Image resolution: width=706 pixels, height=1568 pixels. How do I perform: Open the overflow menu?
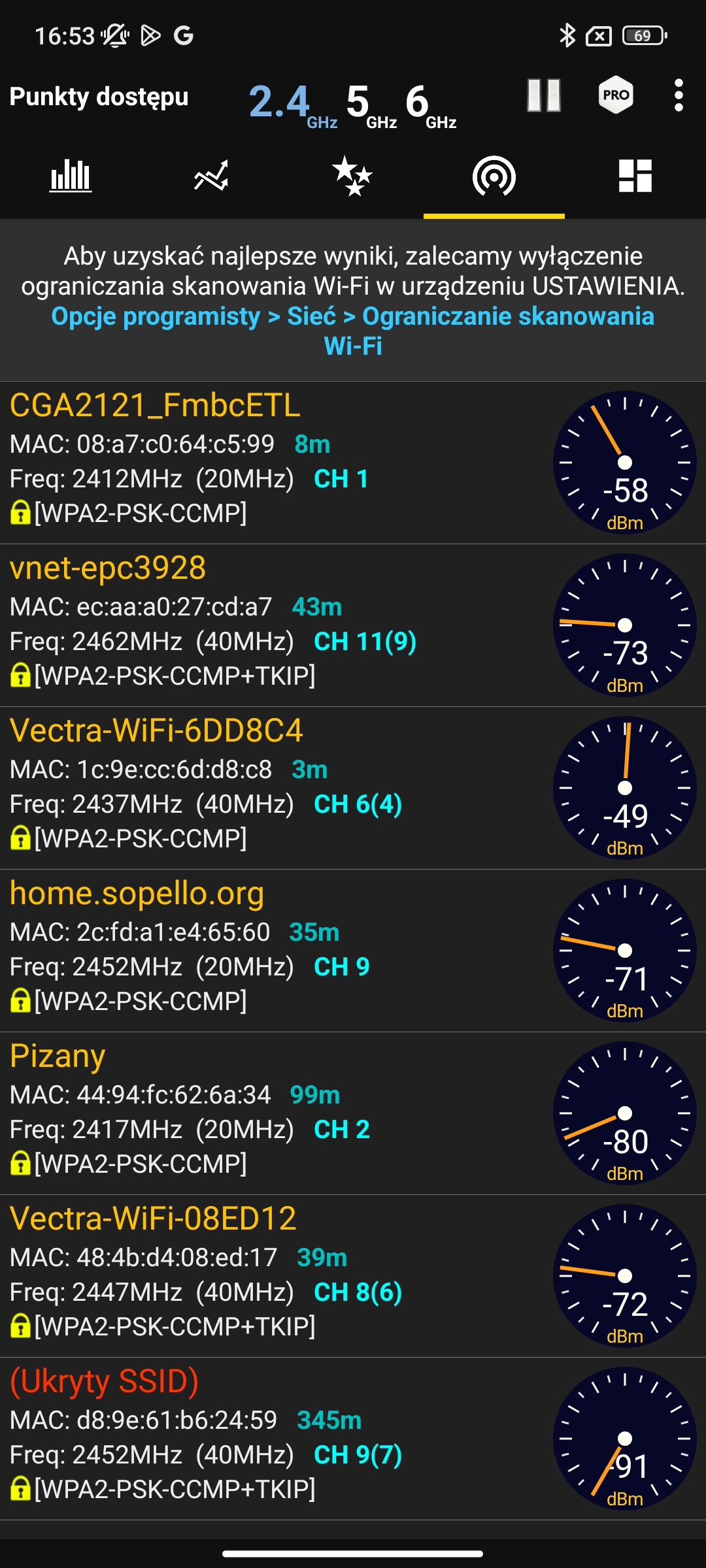coord(679,96)
